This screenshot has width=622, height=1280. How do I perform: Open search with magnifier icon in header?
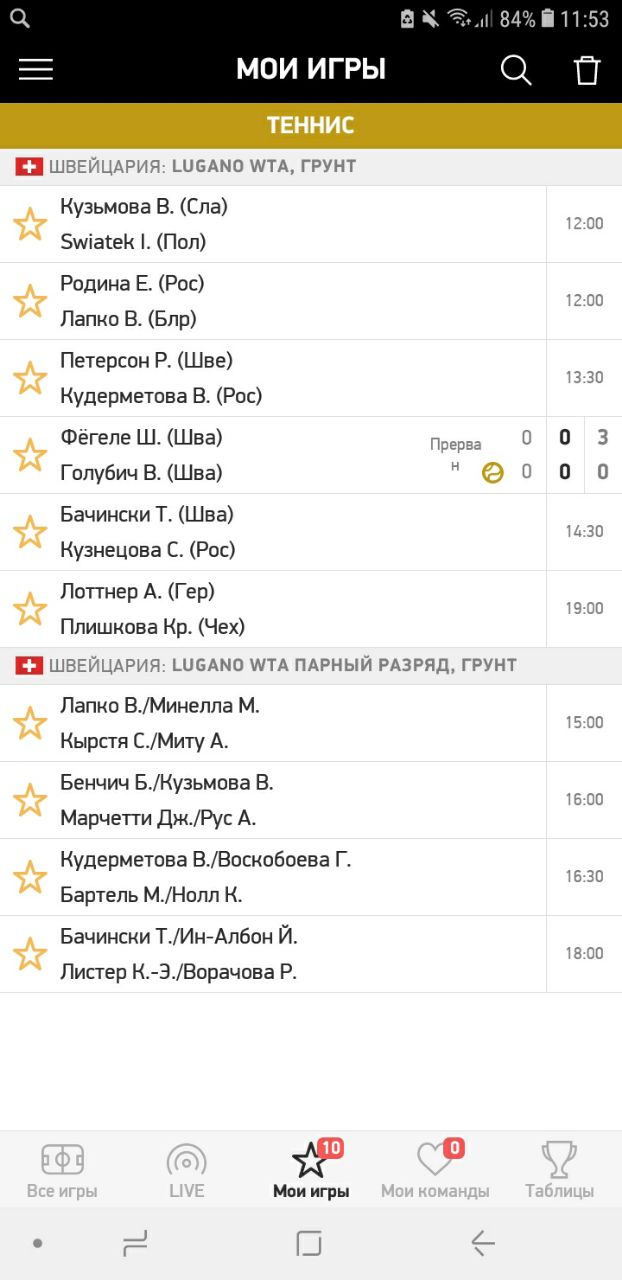(x=516, y=69)
